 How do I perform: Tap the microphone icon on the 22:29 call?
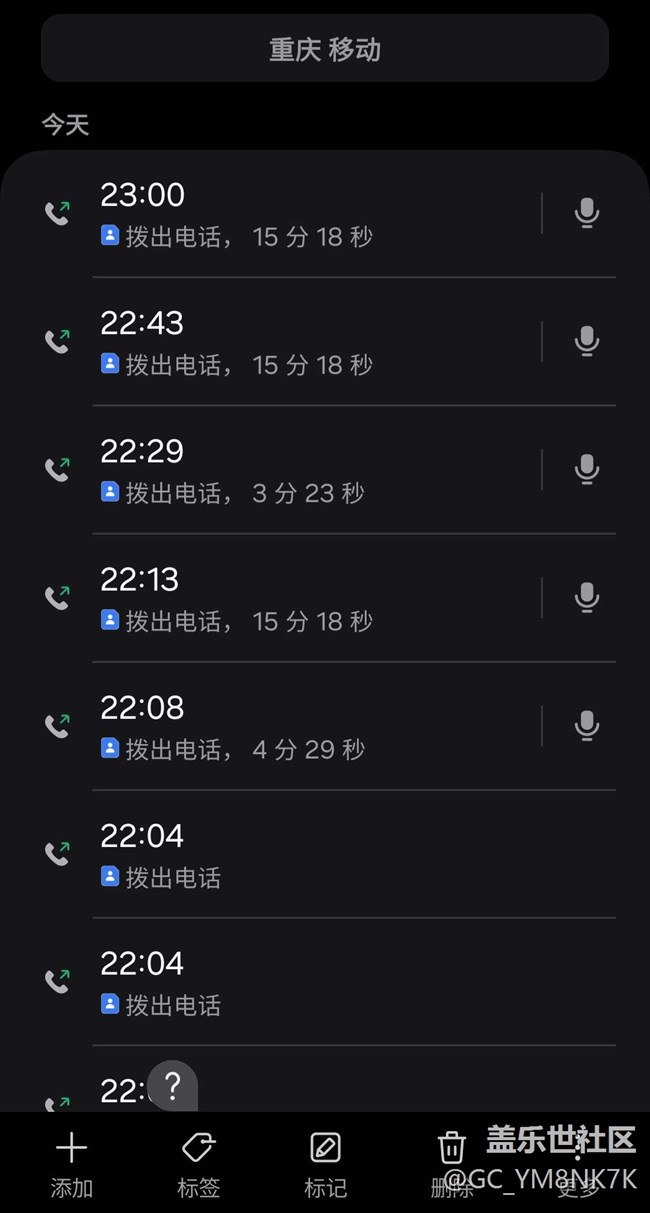point(587,469)
